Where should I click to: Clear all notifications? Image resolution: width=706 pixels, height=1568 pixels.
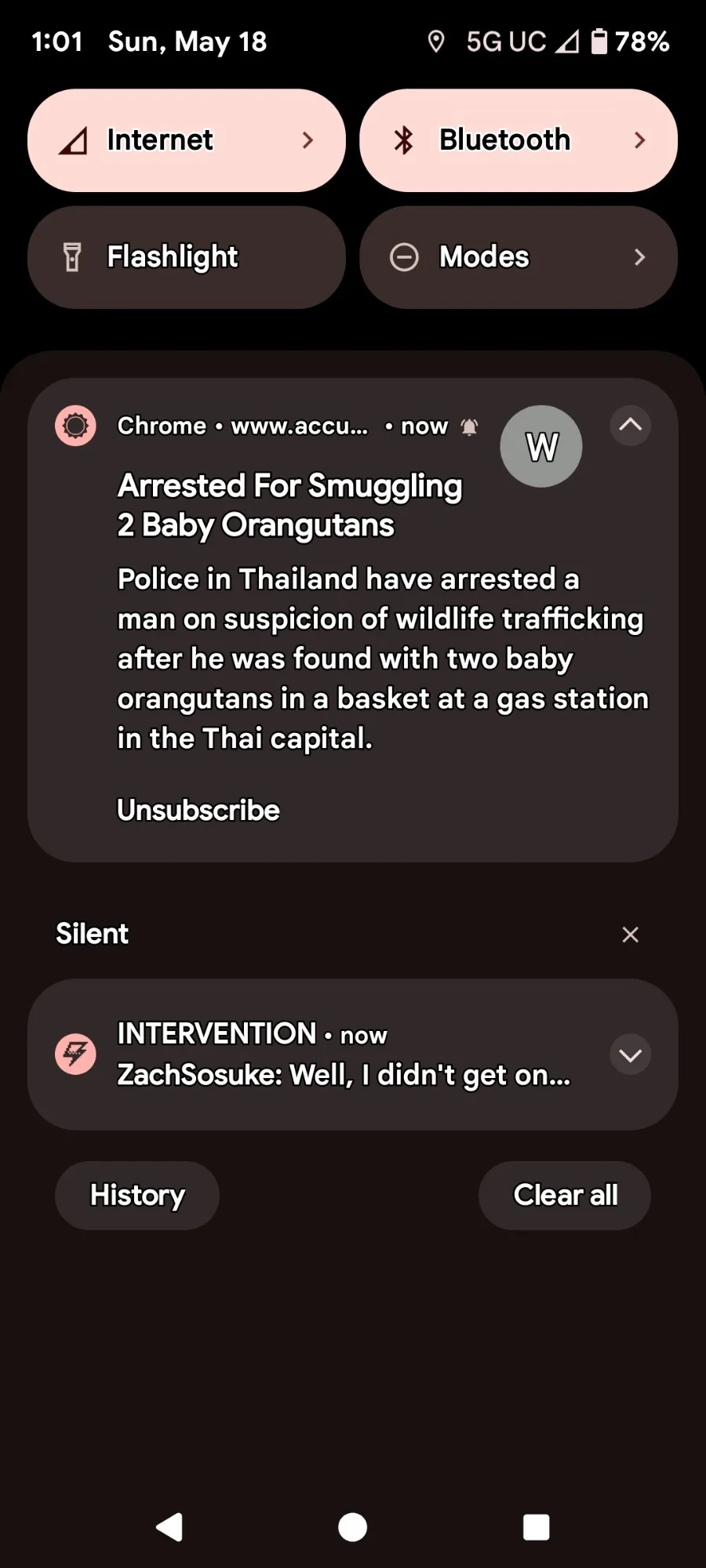coord(565,1195)
